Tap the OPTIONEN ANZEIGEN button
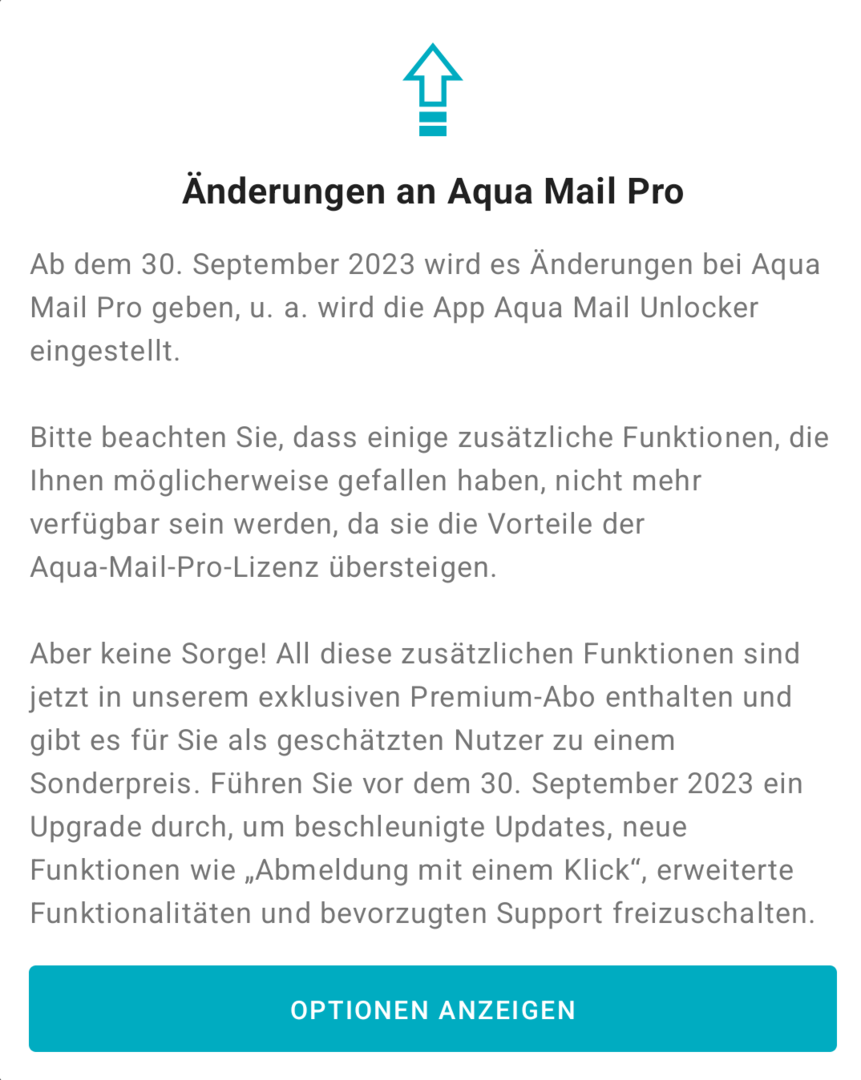Screen dimensions: 861x1080 432,1009
